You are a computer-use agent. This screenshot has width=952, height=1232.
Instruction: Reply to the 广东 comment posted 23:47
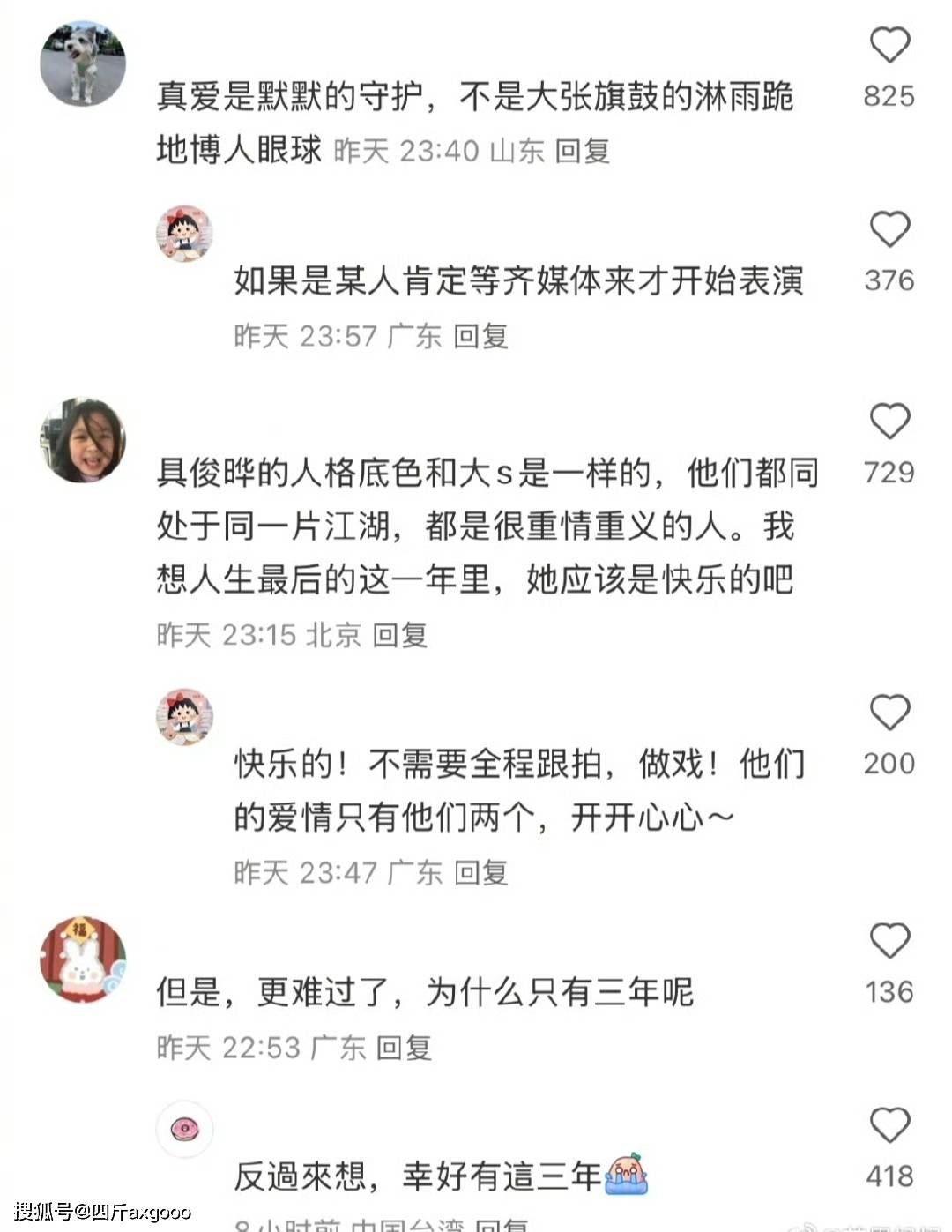pyautogui.click(x=480, y=873)
